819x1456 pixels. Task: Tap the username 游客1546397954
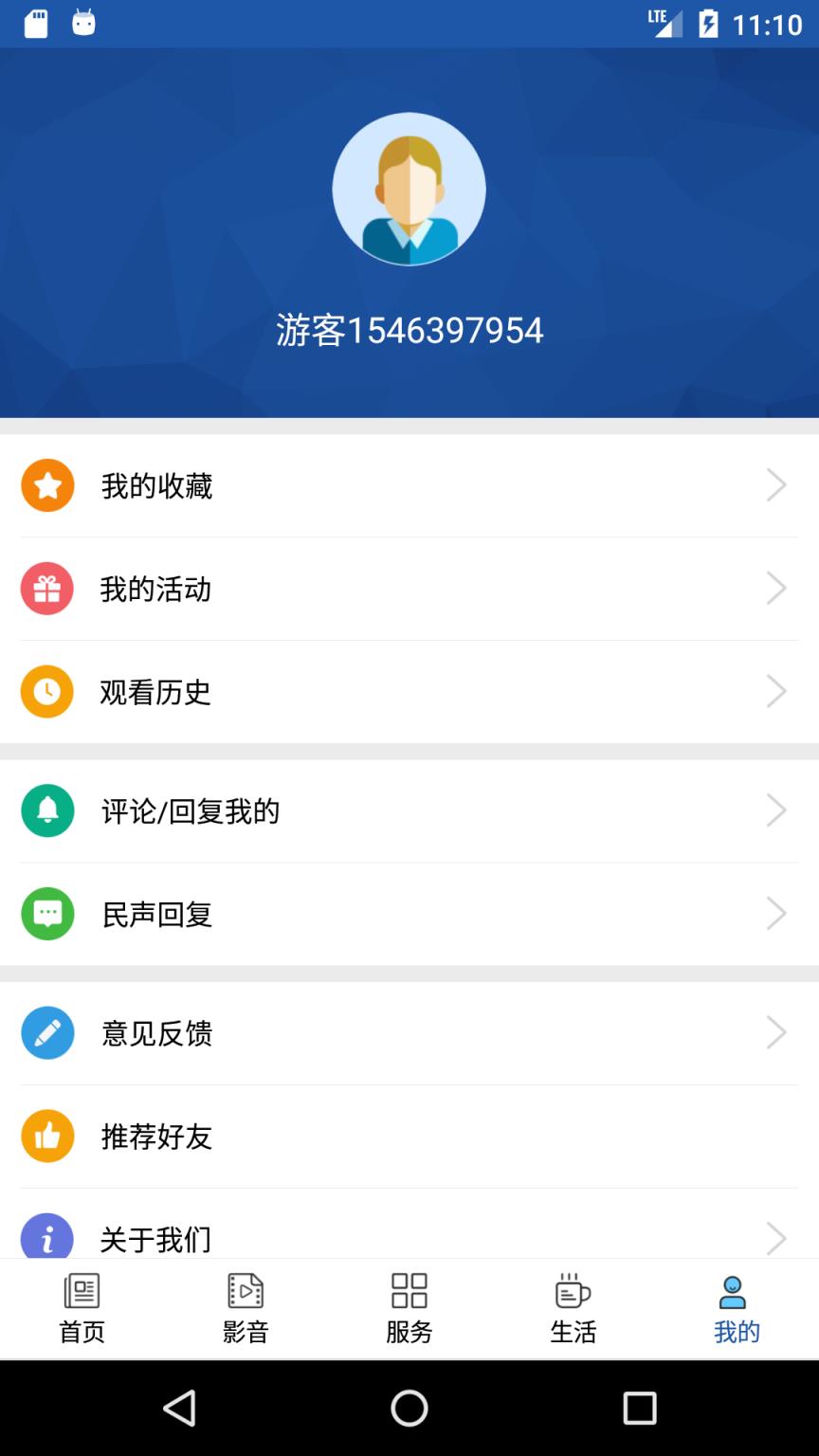(409, 330)
